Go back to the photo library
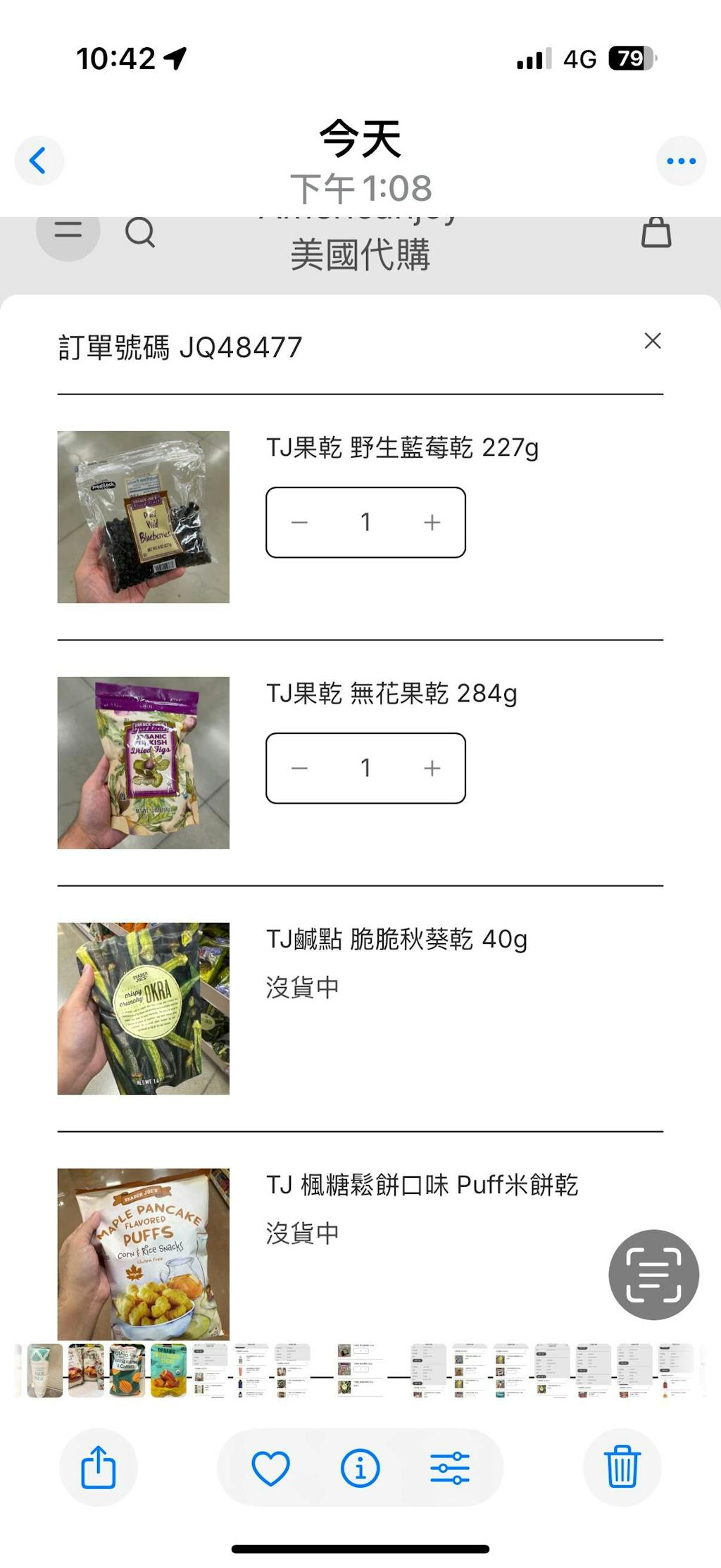The height and width of the screenshot is (1568, 721). (39, 161)
